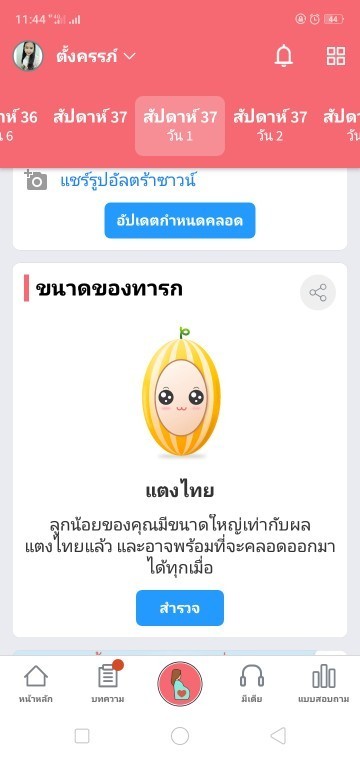Tap the อัปเดตกำหนดคลอด button

(x=180, y=221)
